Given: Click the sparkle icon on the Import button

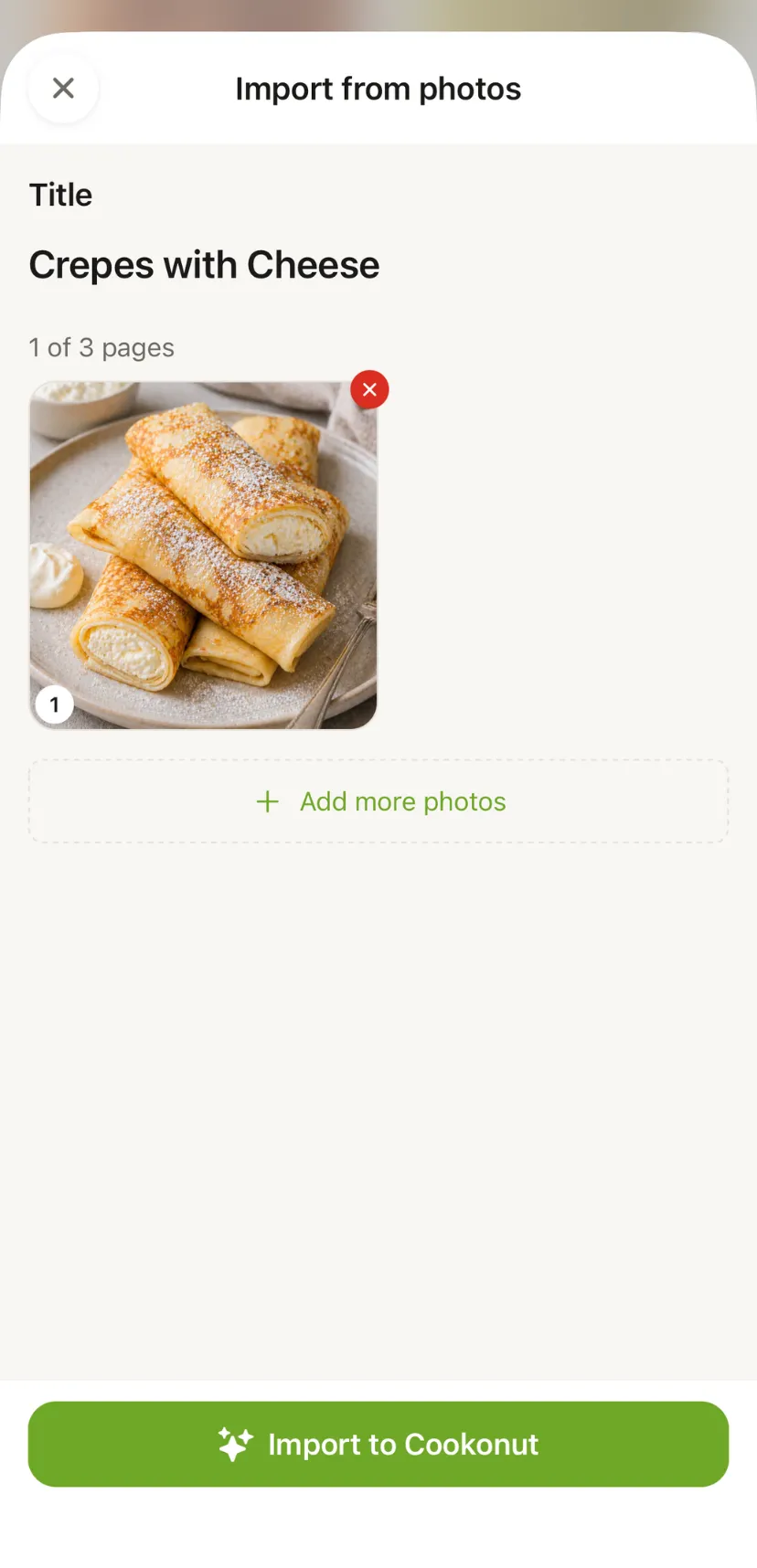Looking at the screenshot, I should click(x=236, y=1444).
